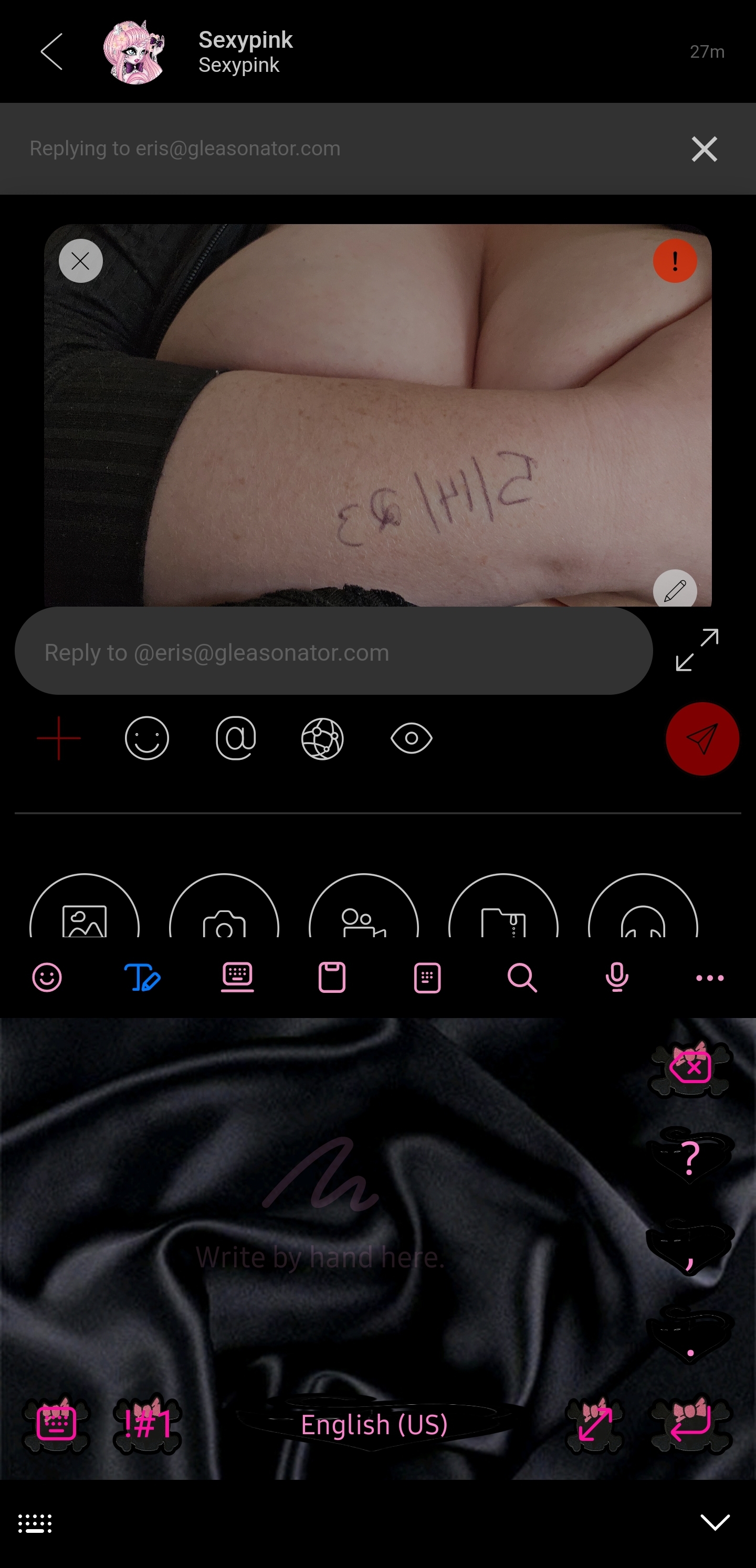756x1568 pixels.
Task: Attach a picture from the gallery
Action: point(85,913)
